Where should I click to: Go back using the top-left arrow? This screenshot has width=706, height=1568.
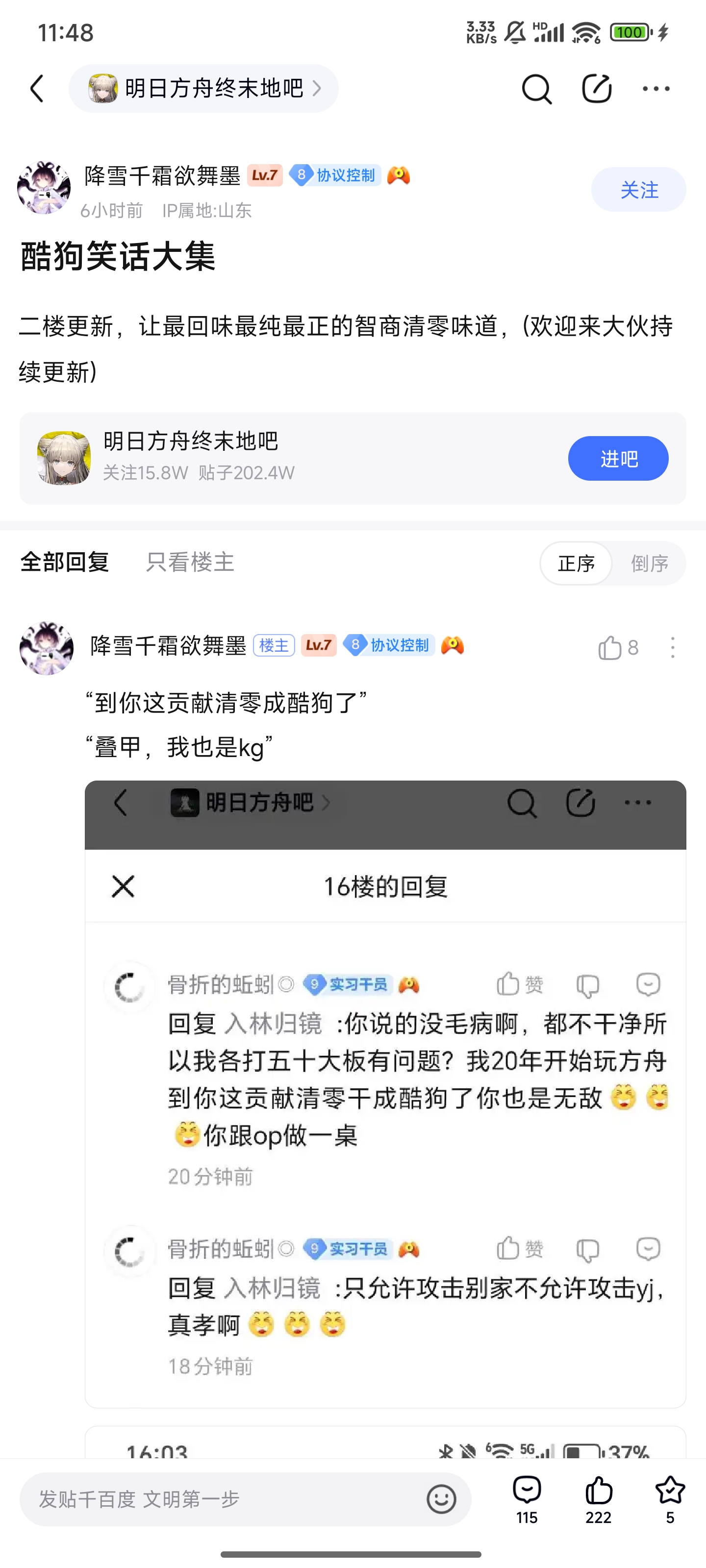click(x=37, y=89)
